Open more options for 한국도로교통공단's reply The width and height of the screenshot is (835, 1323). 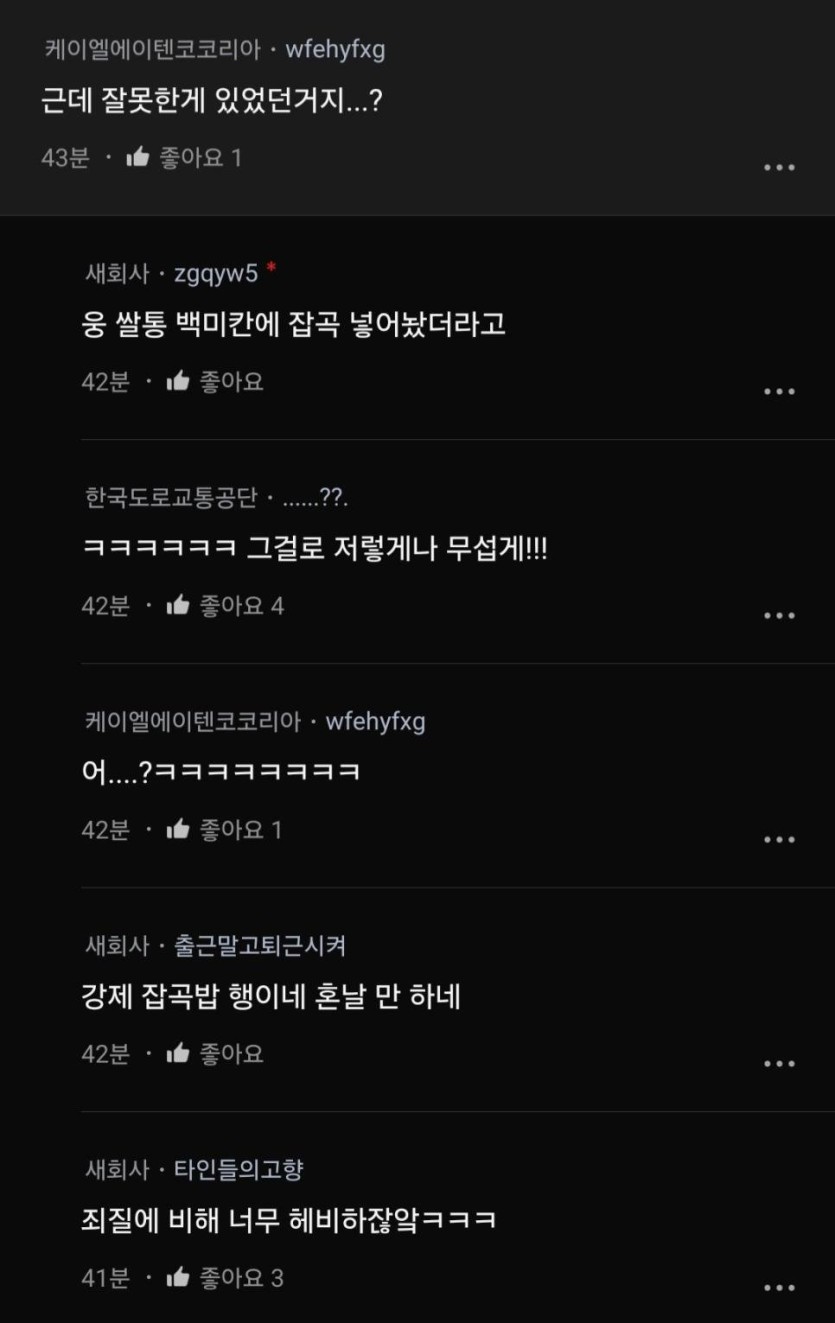[779, 615]
